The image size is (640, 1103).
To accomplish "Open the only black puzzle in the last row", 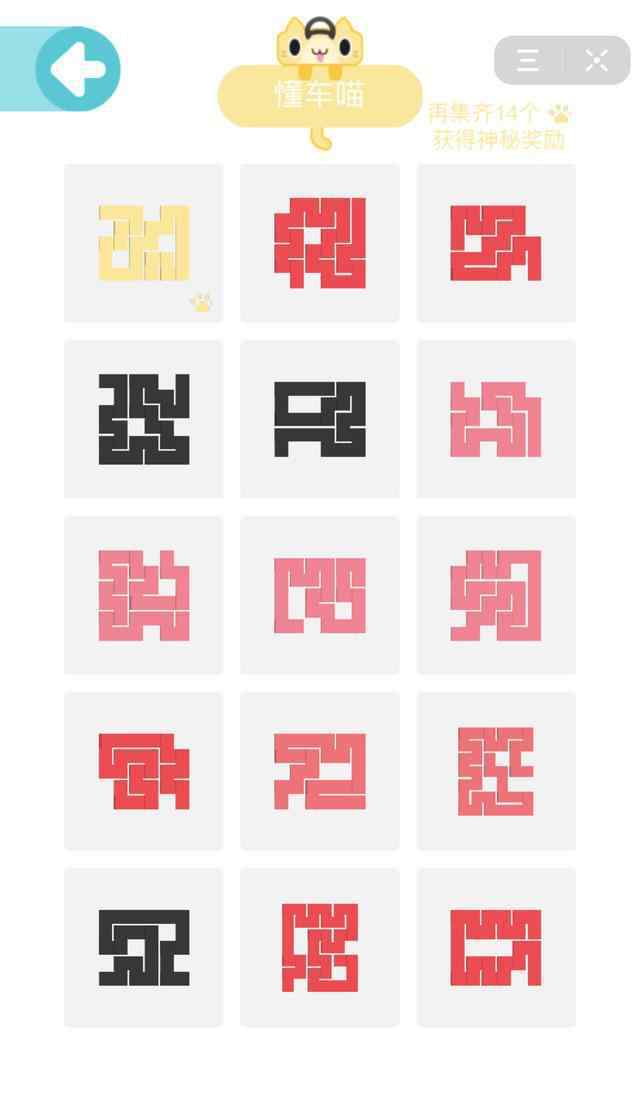I will pyautogui.click(x=143, y=948).
